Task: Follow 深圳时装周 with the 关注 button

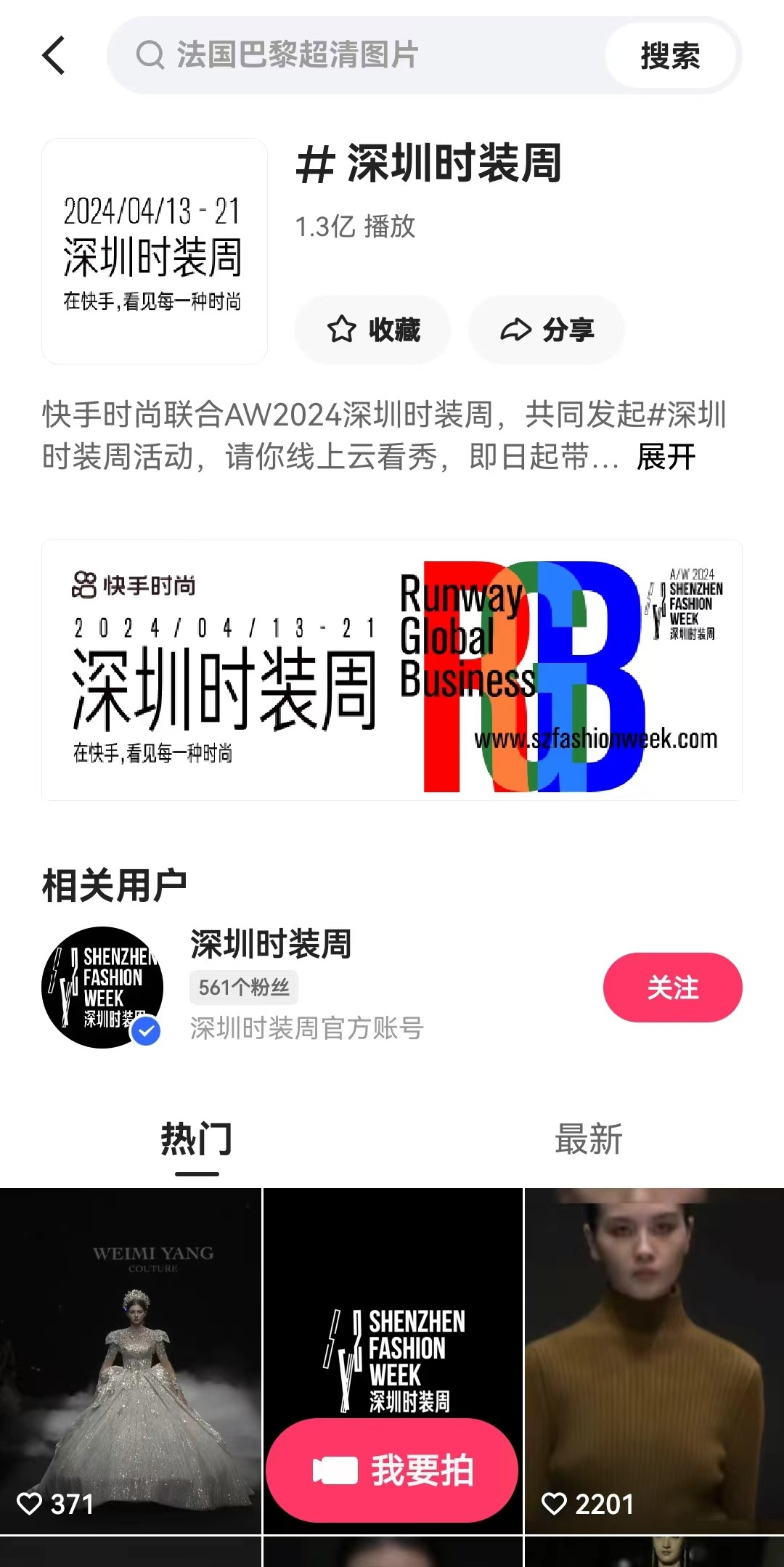Action: click(672, 988)
